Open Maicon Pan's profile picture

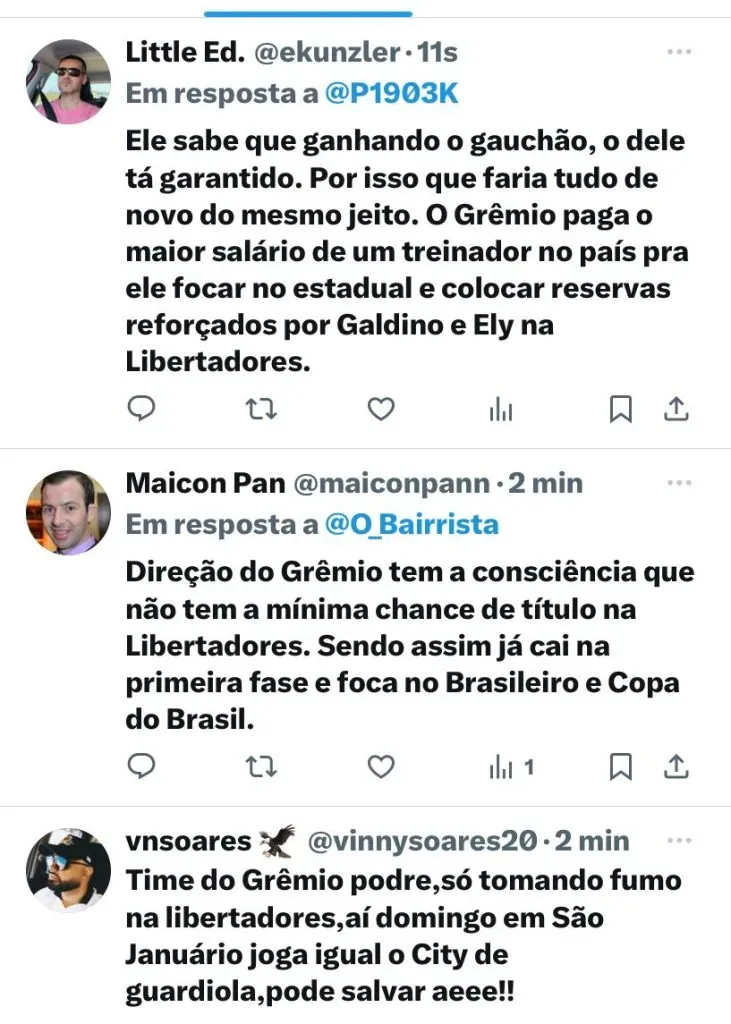(68, 513)
